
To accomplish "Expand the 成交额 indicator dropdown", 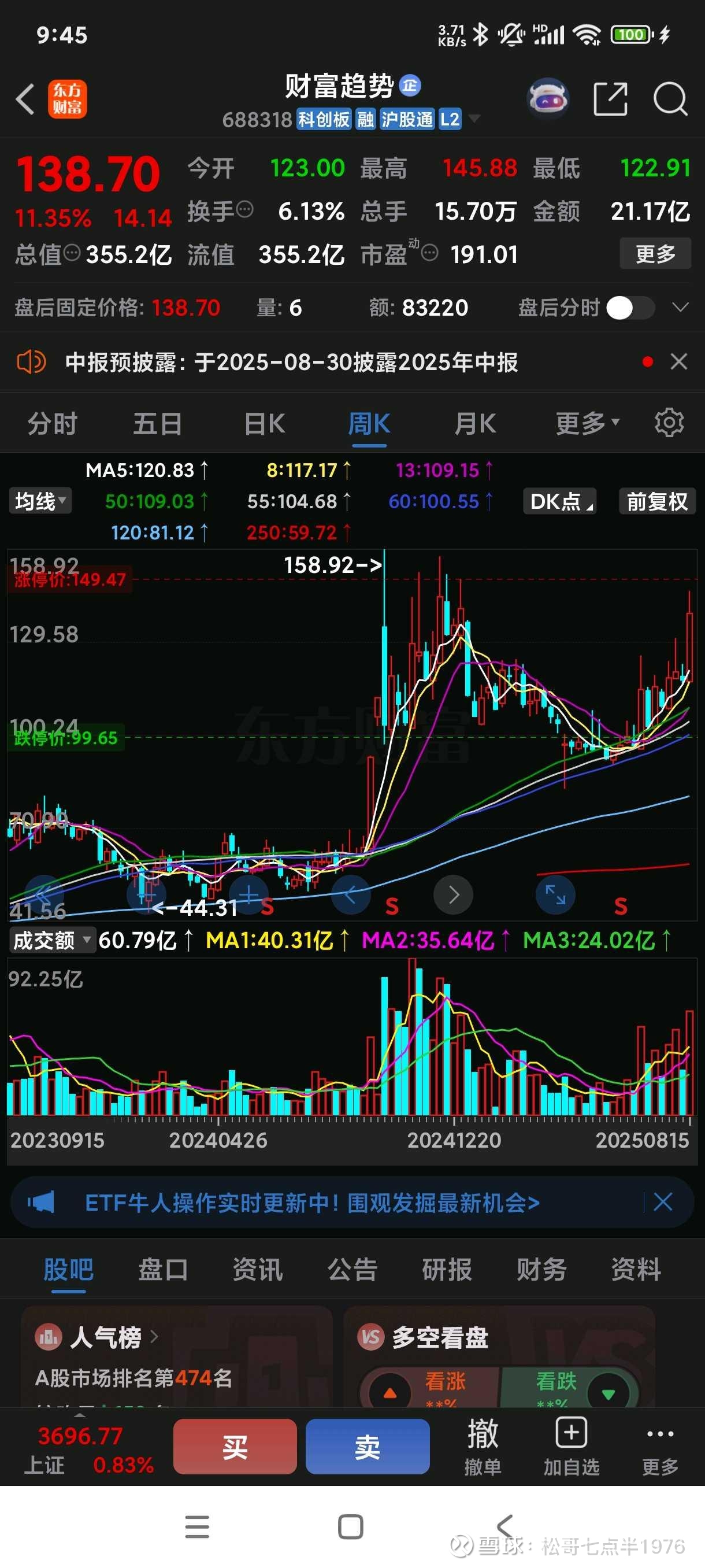I will pyautogui.click(x=51, y=941).
